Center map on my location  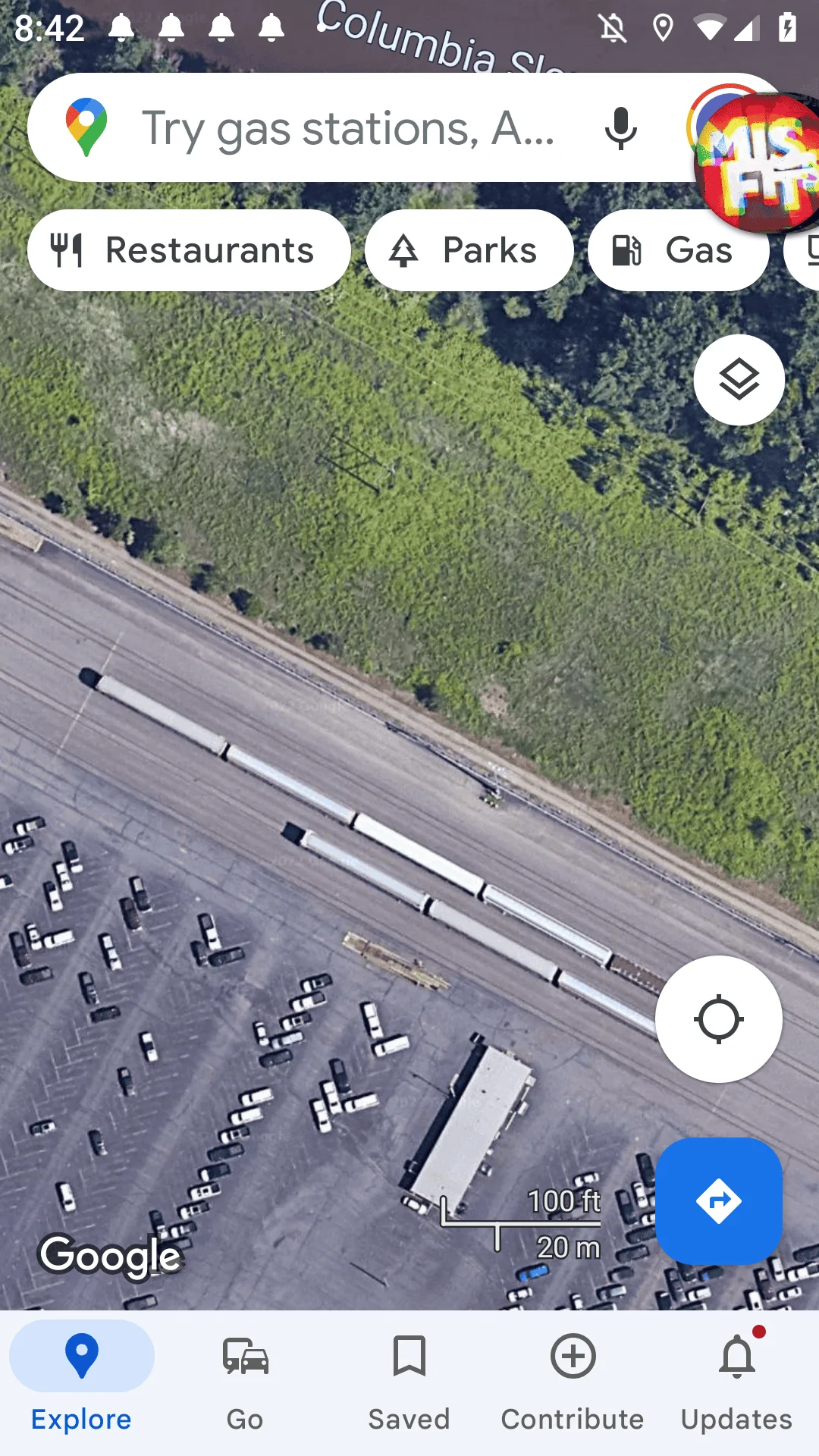(718, 1019)
